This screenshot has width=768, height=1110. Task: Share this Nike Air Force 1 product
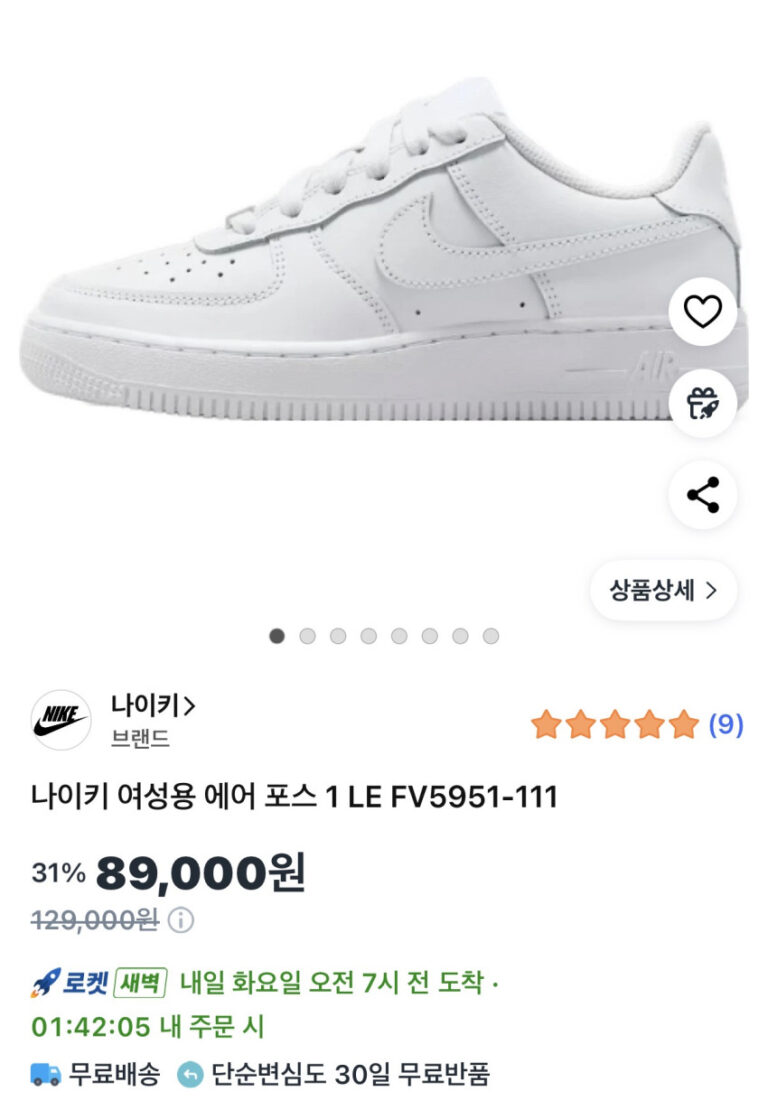[702, 495]
